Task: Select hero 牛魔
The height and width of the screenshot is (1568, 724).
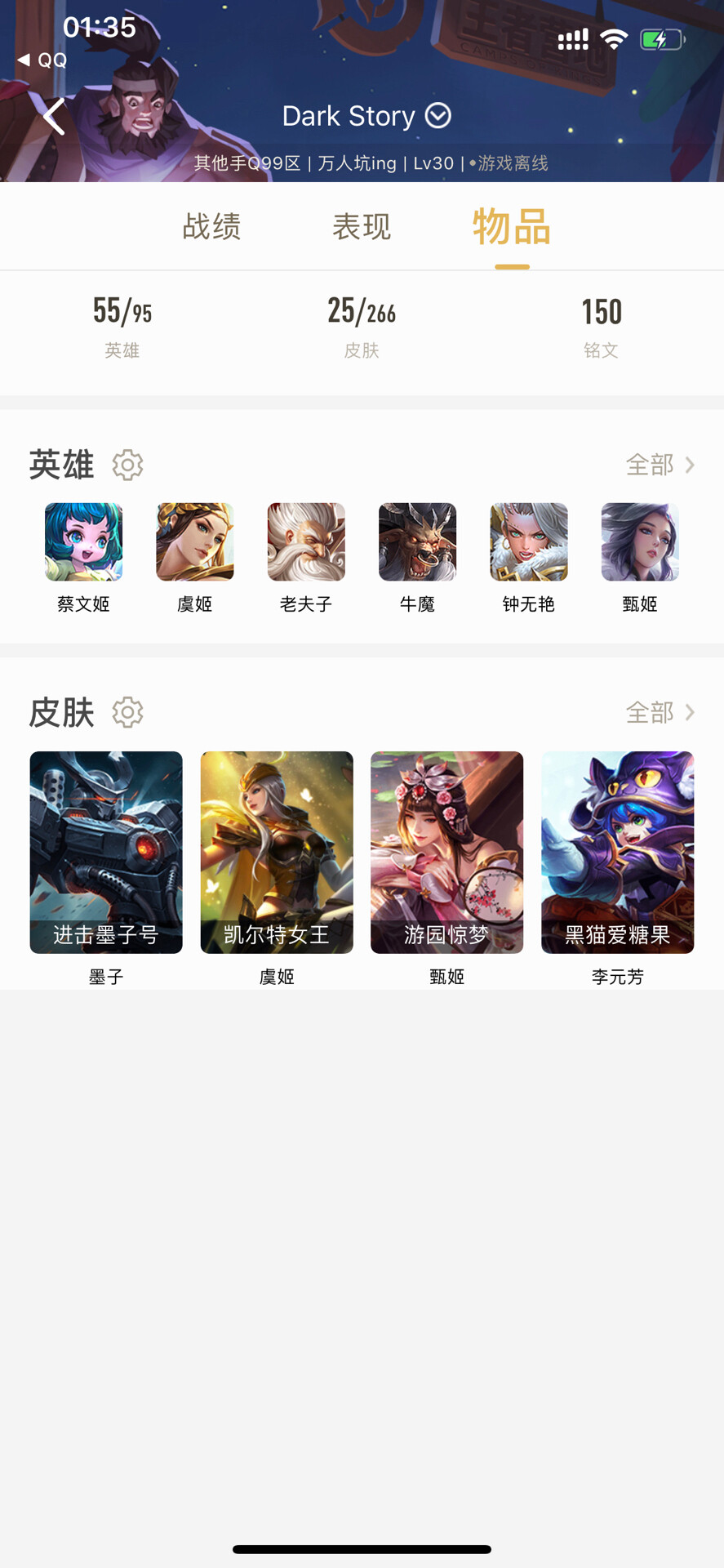Action: click(417, 542)
